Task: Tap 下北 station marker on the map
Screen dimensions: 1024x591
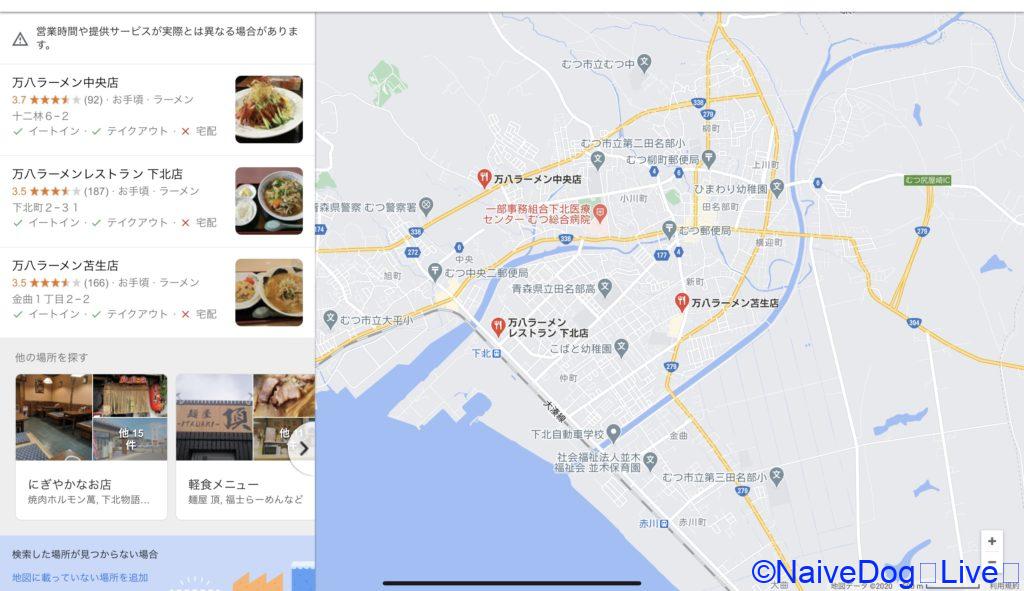Action: click(498, 353)
